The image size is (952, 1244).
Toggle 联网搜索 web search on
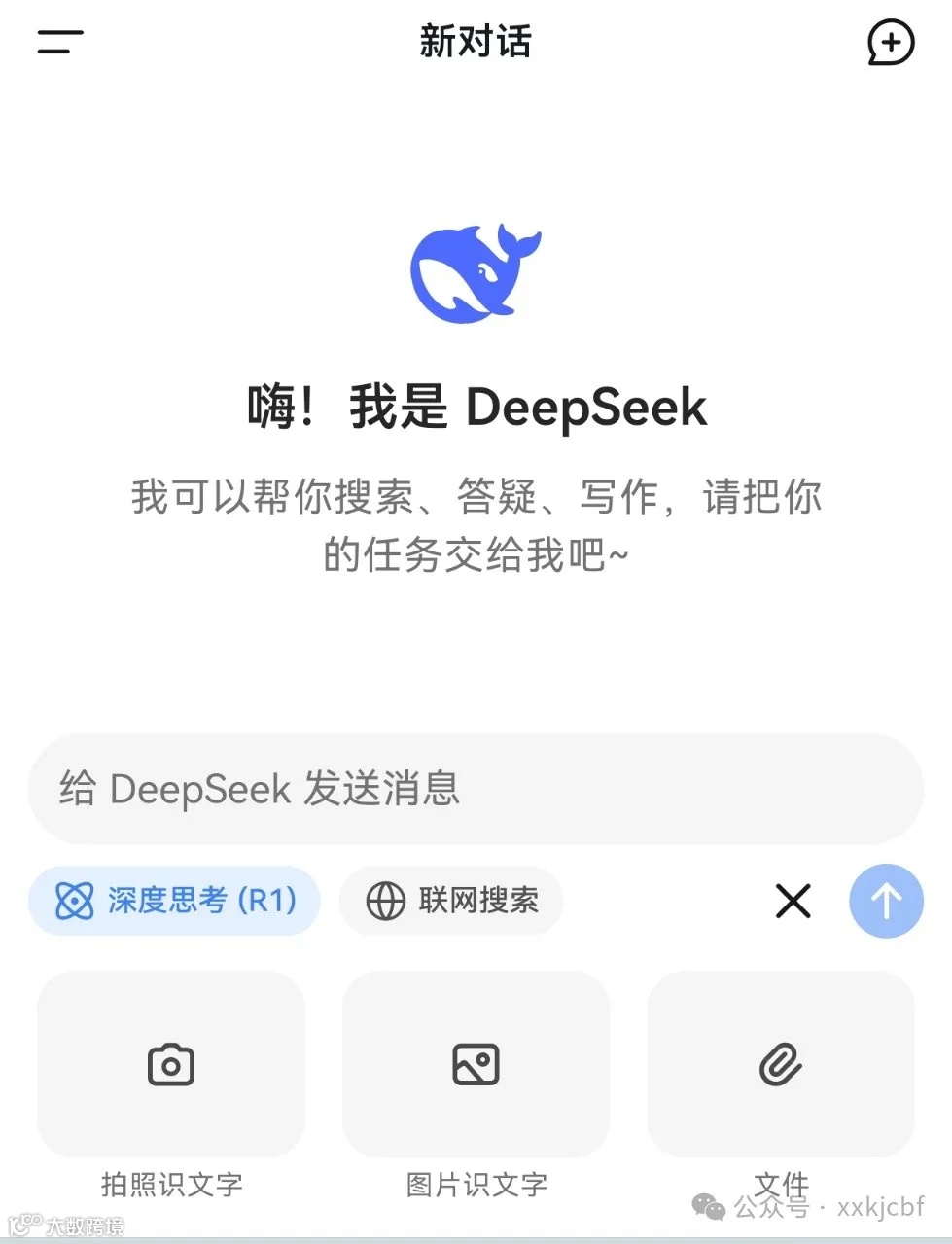point(450,901)
